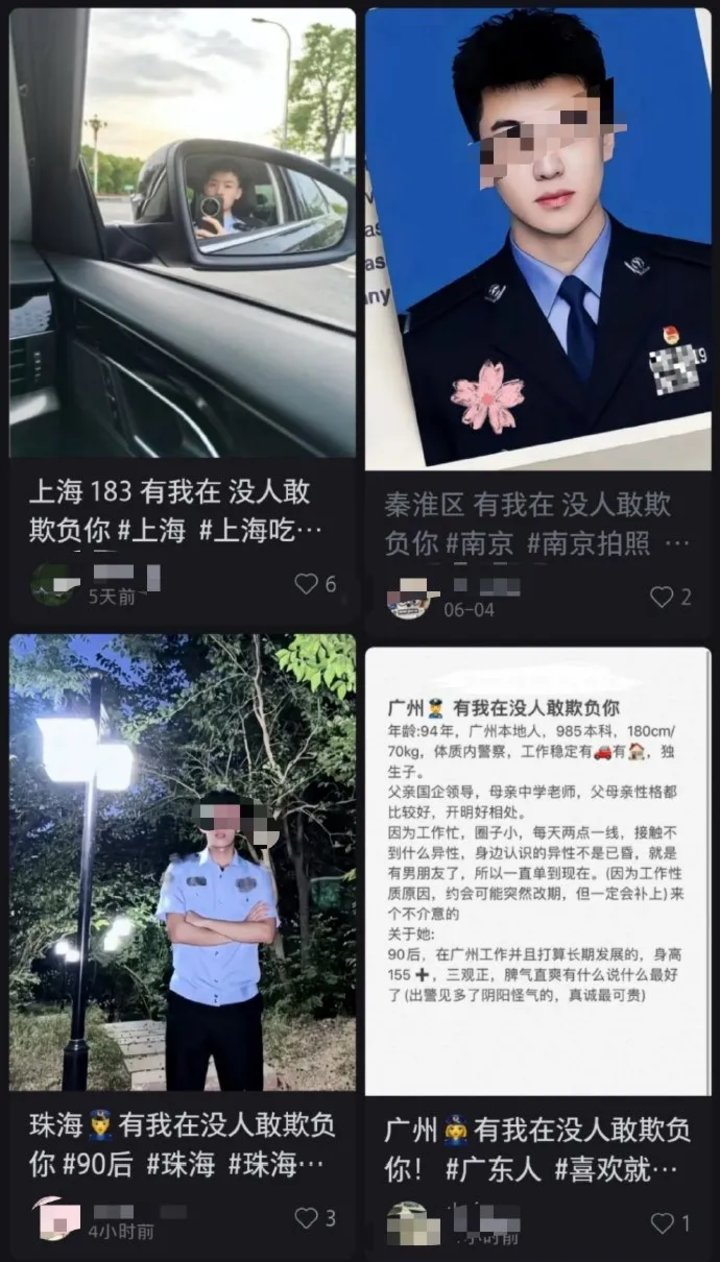720x1262 pixels.
Task: Open author avatar of the 广州 post
Action: 410,1223
